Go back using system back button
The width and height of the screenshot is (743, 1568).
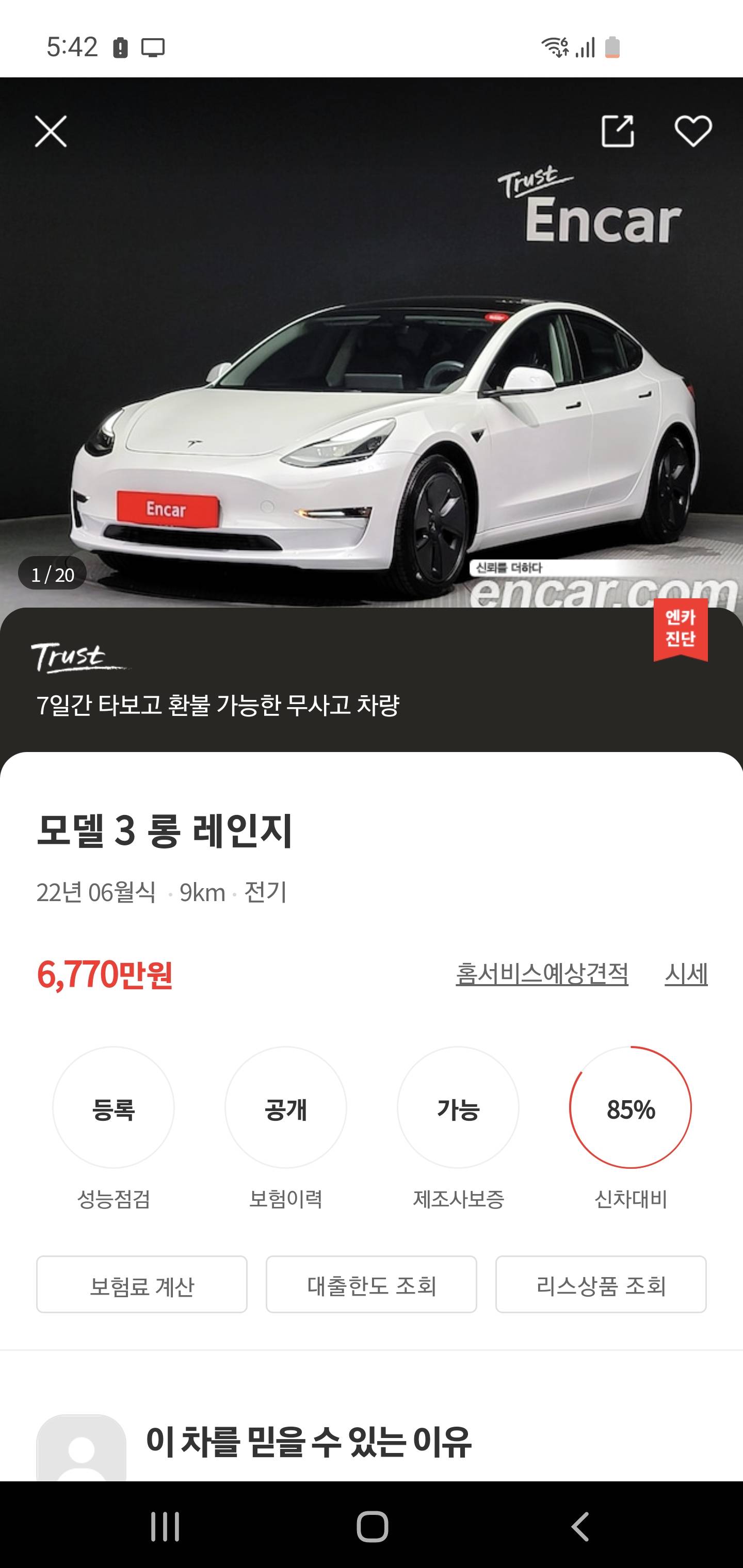tap(580, 1526)
